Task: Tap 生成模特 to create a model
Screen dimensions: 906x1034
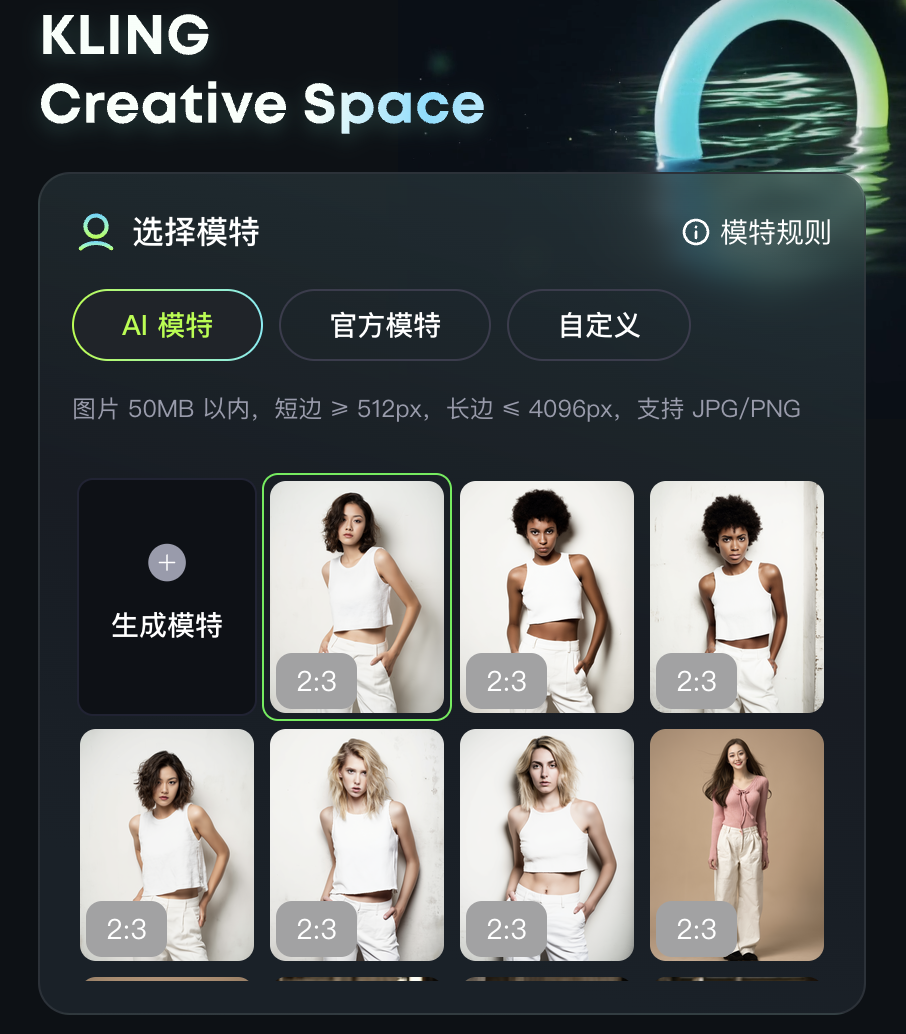Action: pos(167,597)
